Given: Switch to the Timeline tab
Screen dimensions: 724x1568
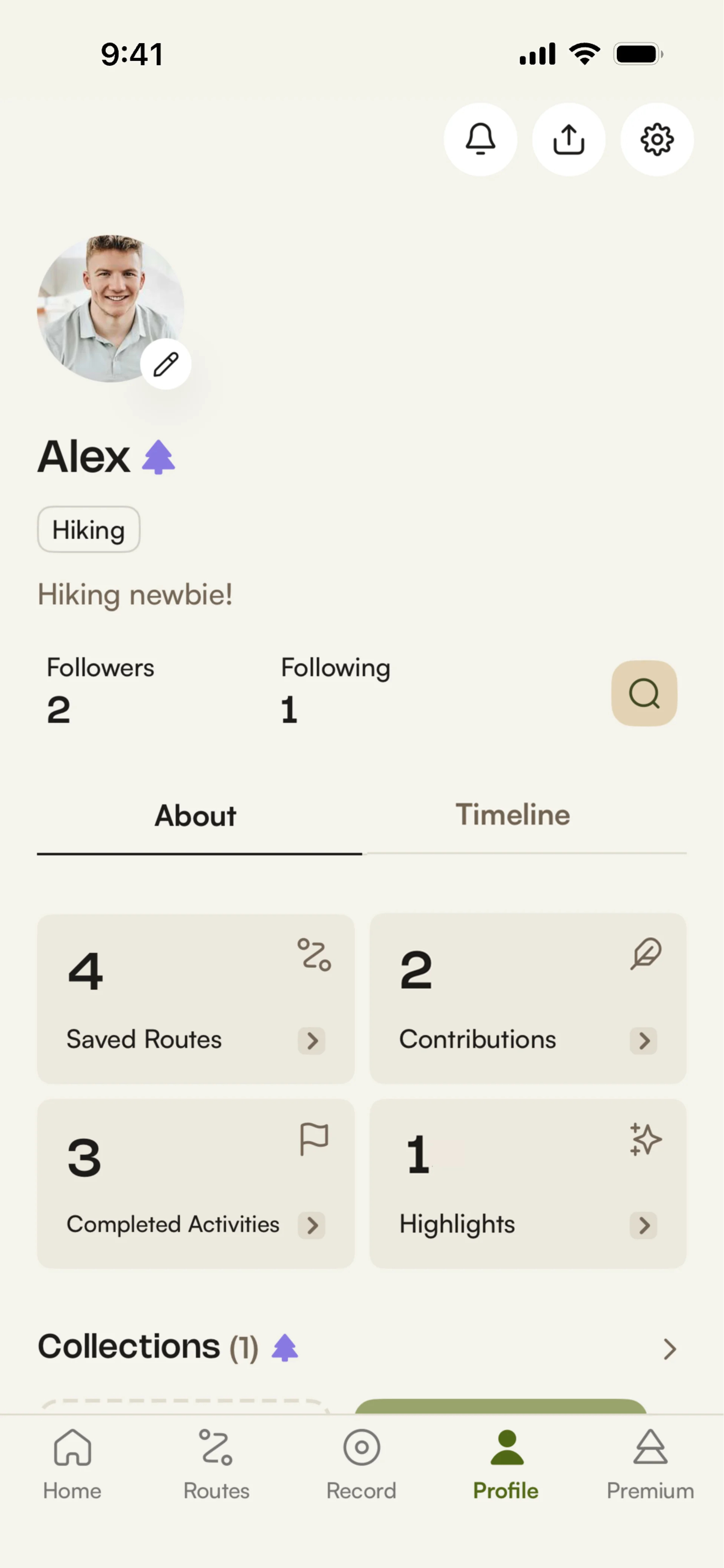Looking at the screenshot, I should 513,815.
